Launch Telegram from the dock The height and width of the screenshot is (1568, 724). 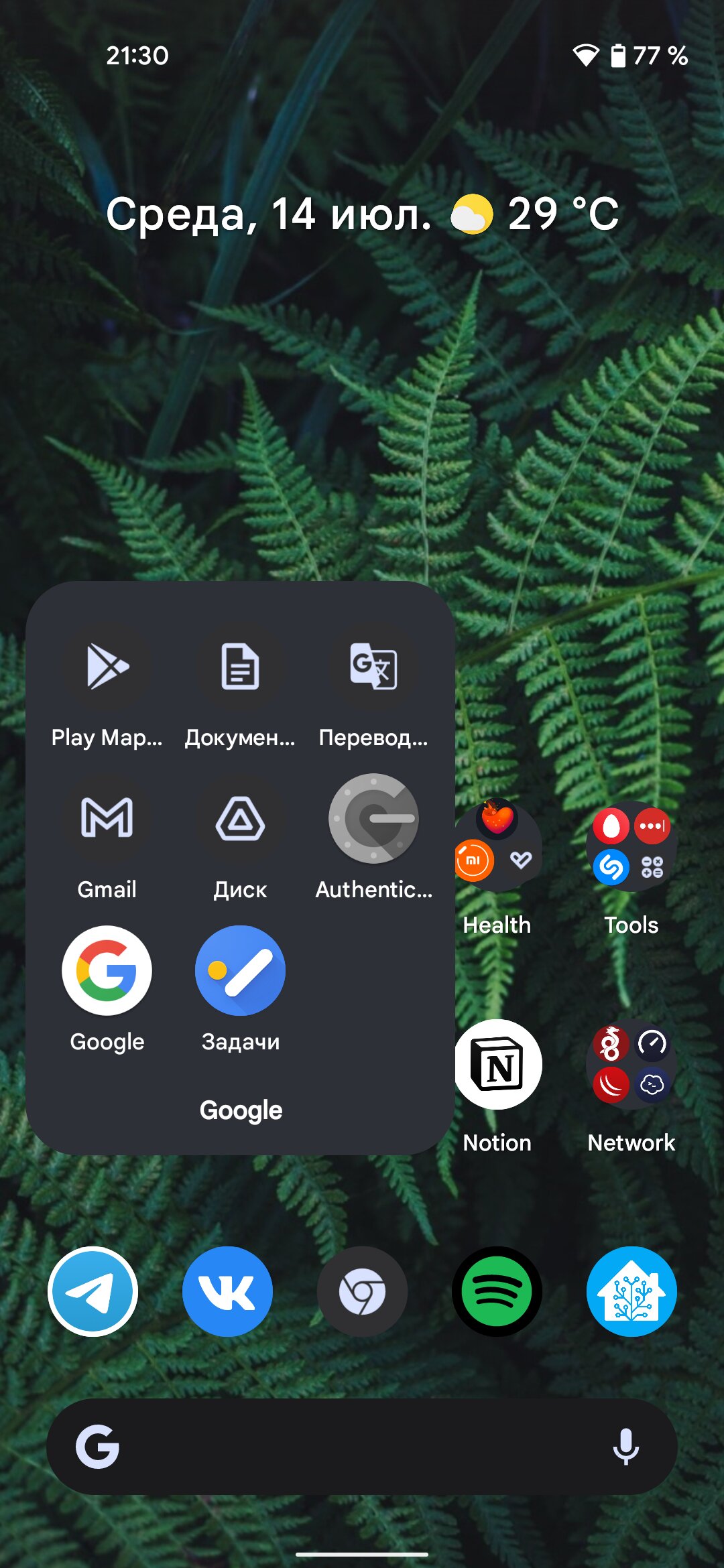coord(93,1291)
